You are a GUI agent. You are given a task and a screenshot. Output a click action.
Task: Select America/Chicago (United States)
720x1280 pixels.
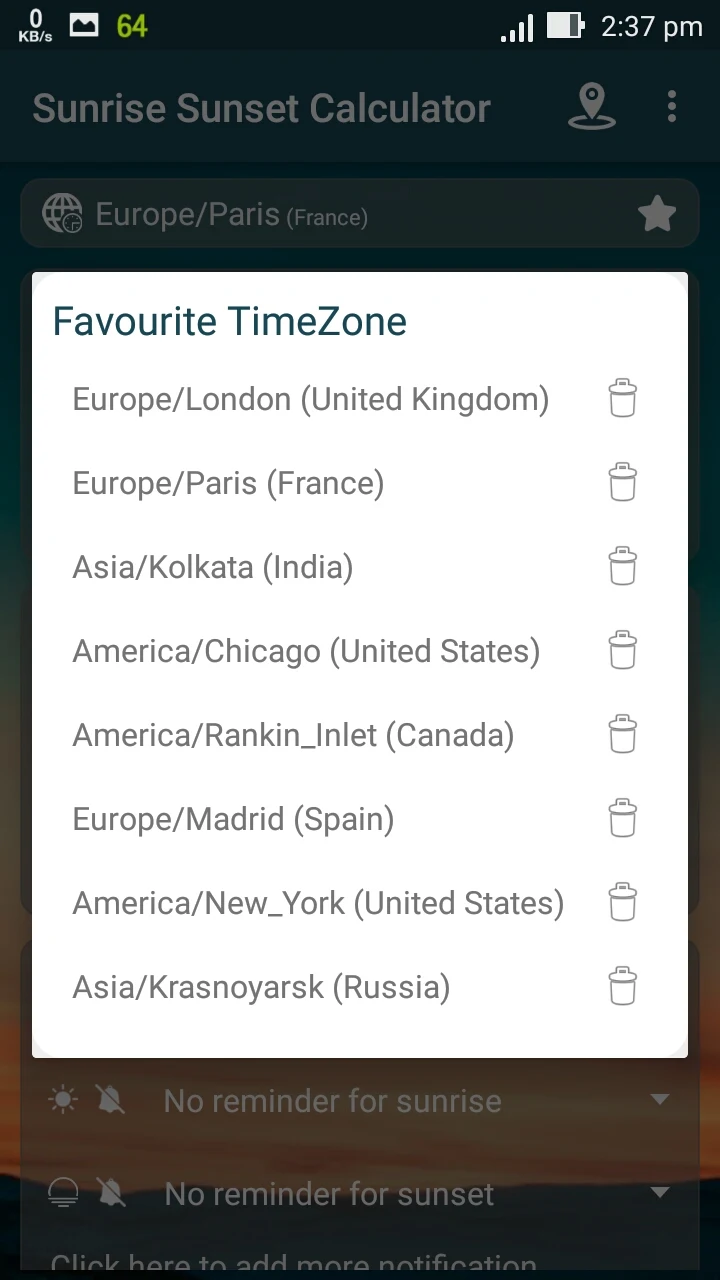coord(306,652)
